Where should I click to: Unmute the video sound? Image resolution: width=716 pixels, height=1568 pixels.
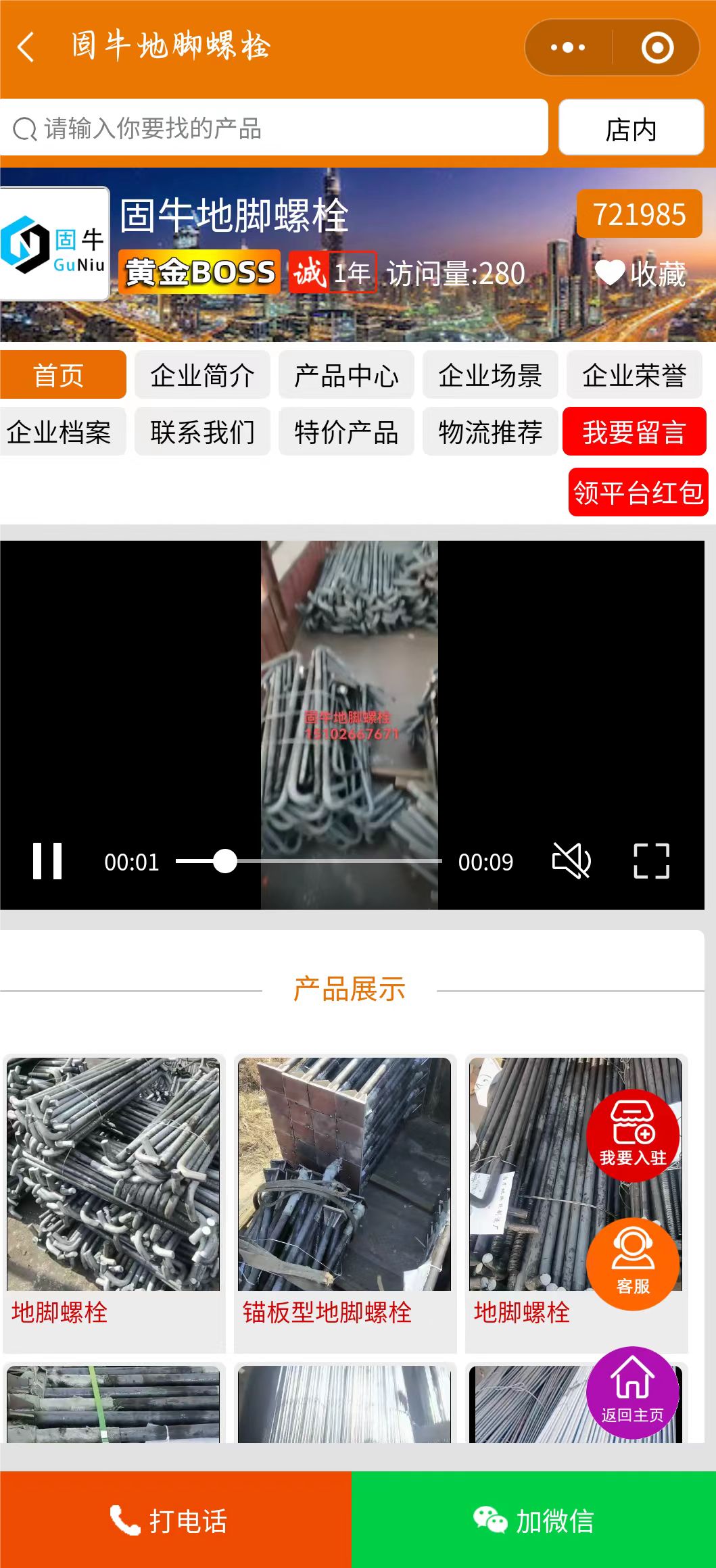(571, 861)
